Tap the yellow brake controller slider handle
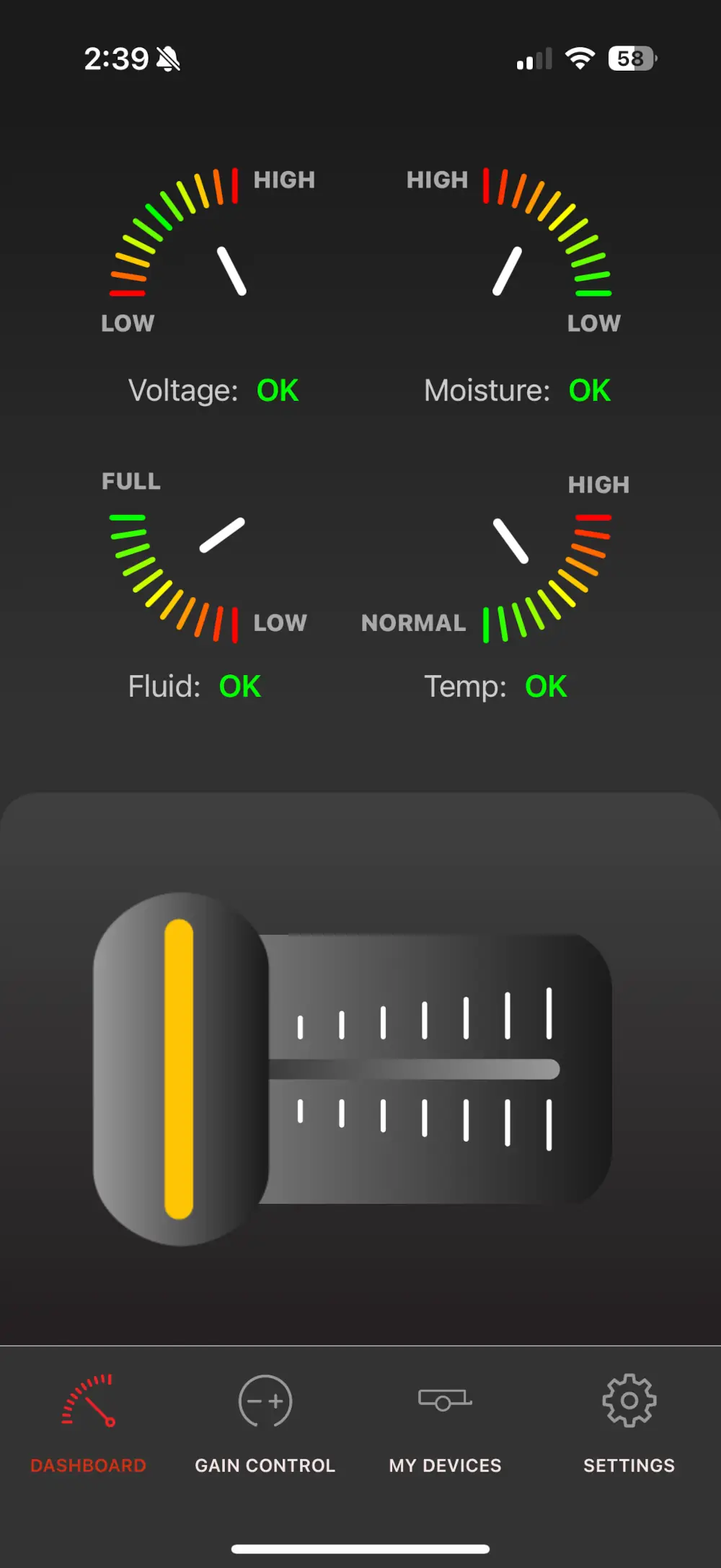 pos(180,1069)
